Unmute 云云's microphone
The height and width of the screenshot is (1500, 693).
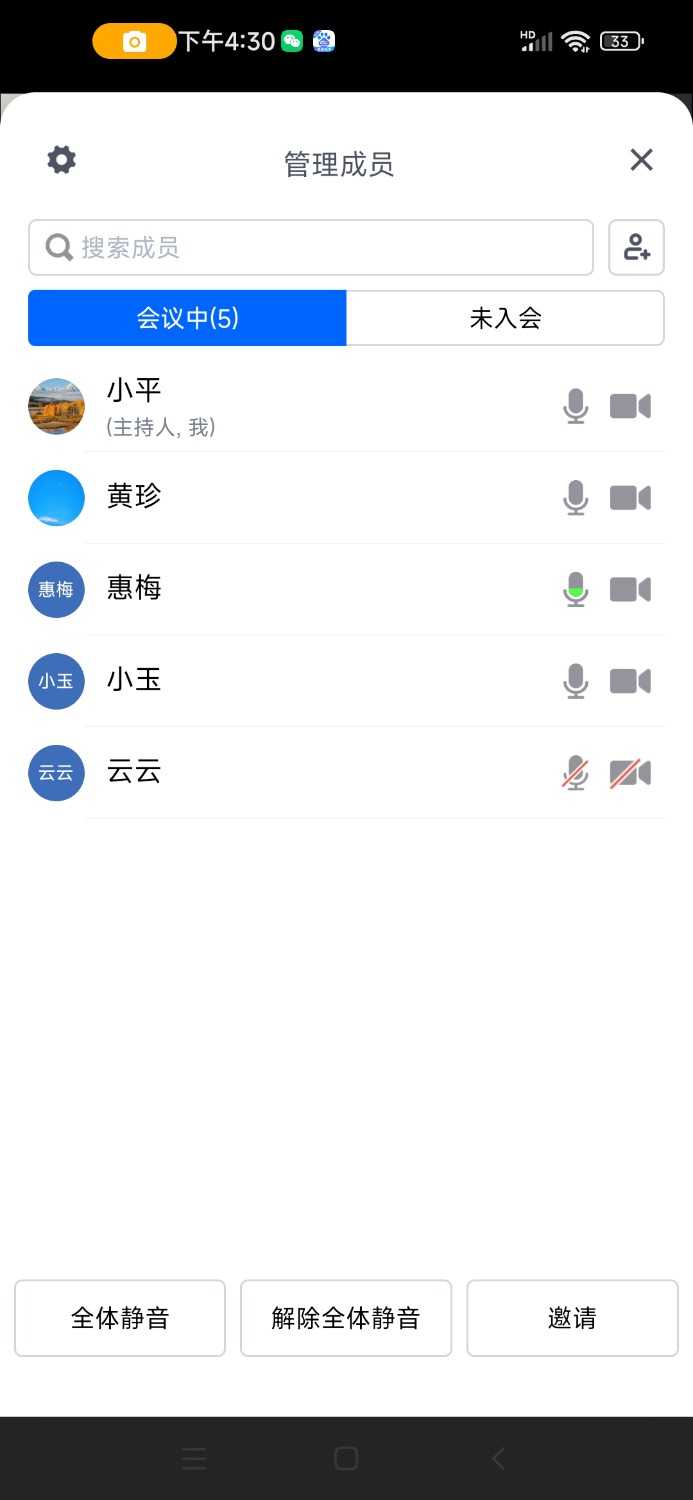click(x=575, y=773)
